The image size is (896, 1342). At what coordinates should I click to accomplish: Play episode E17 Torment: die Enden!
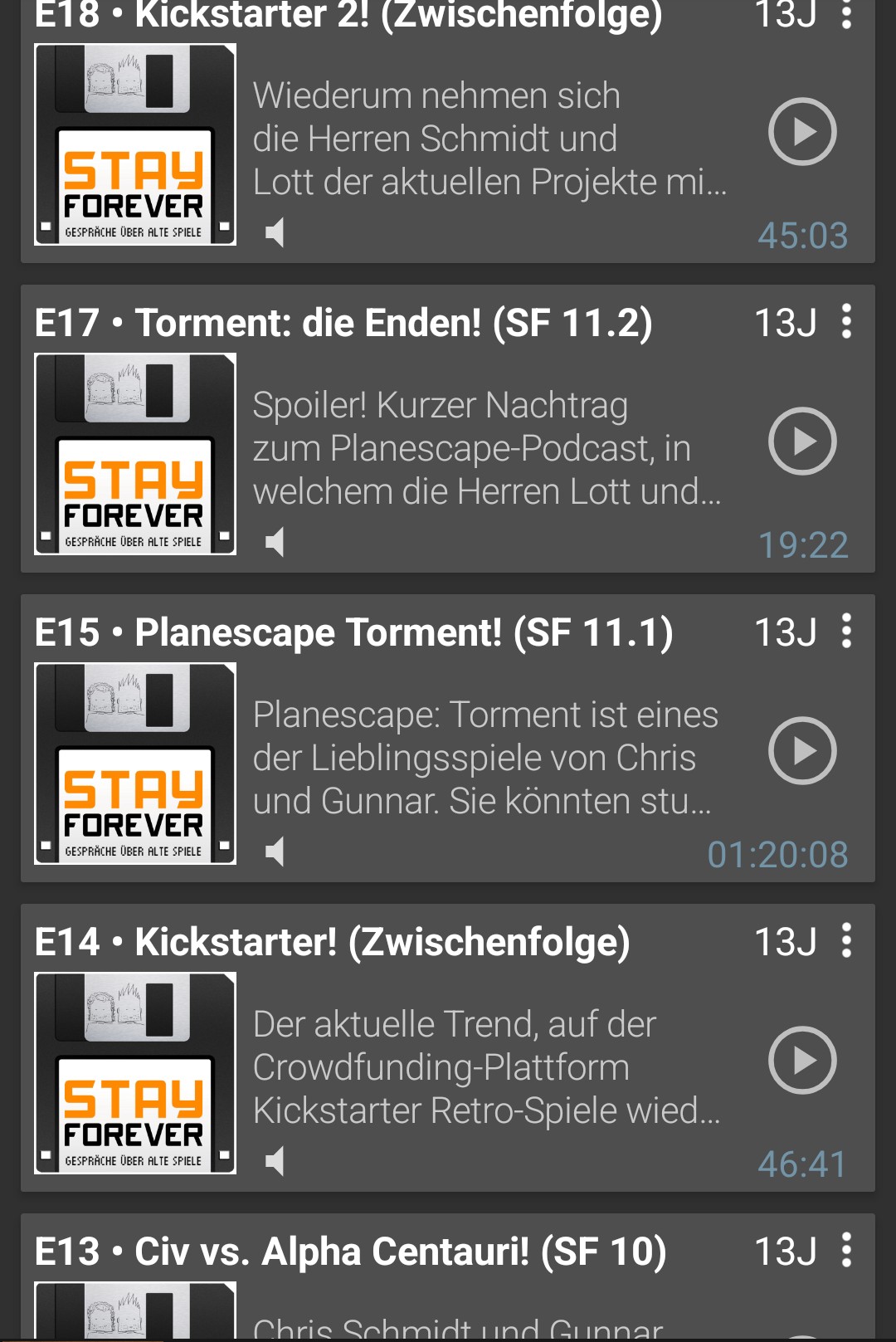tap(802, 442)
